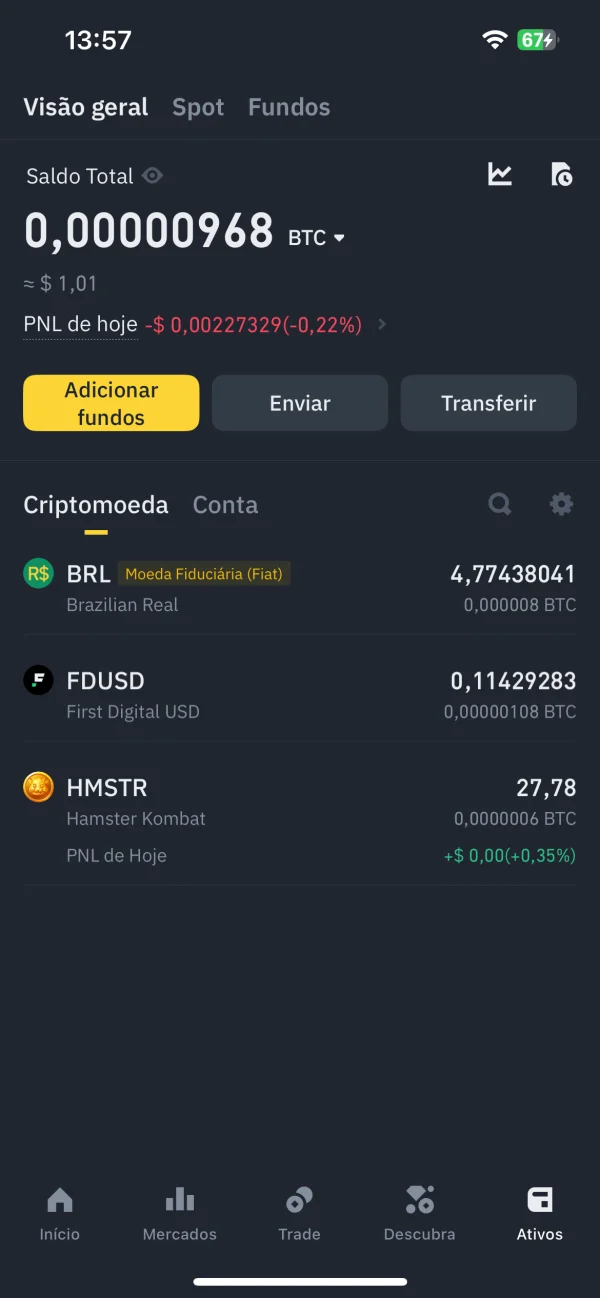Image resolution: width=600 pixels, height=1298 pixels.
Task: Open the transaction history icon
Action: (562, 174)
